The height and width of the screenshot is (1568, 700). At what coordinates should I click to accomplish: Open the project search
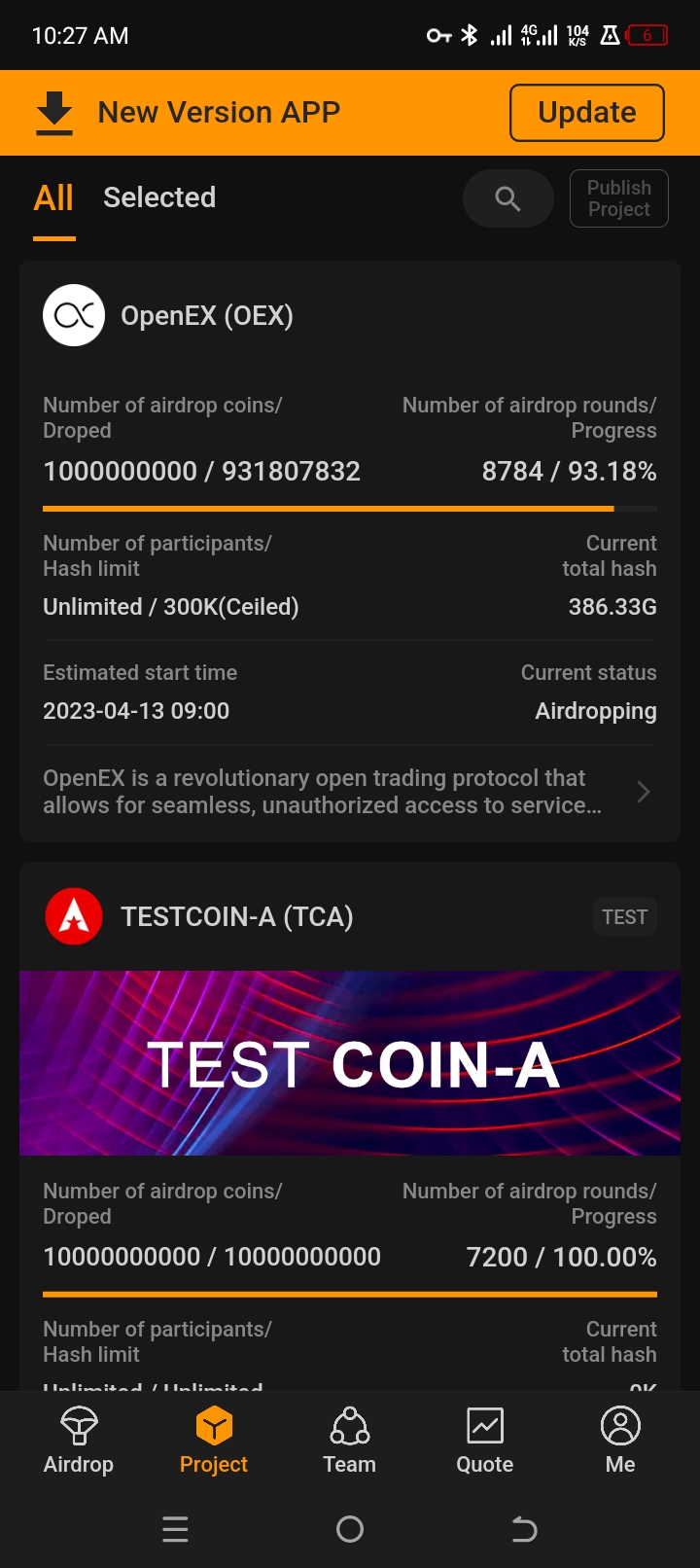click(x=507, y=198)
